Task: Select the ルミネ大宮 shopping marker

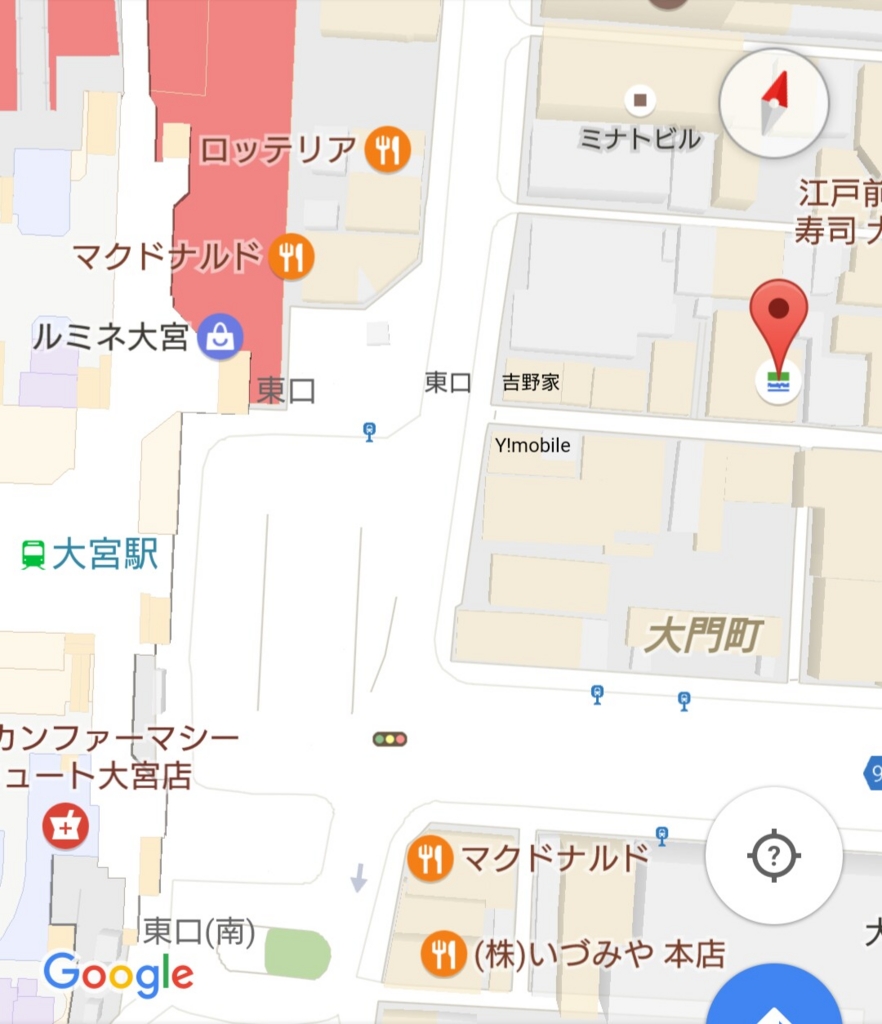Action: pyautogui.click(x=219, y=337)
